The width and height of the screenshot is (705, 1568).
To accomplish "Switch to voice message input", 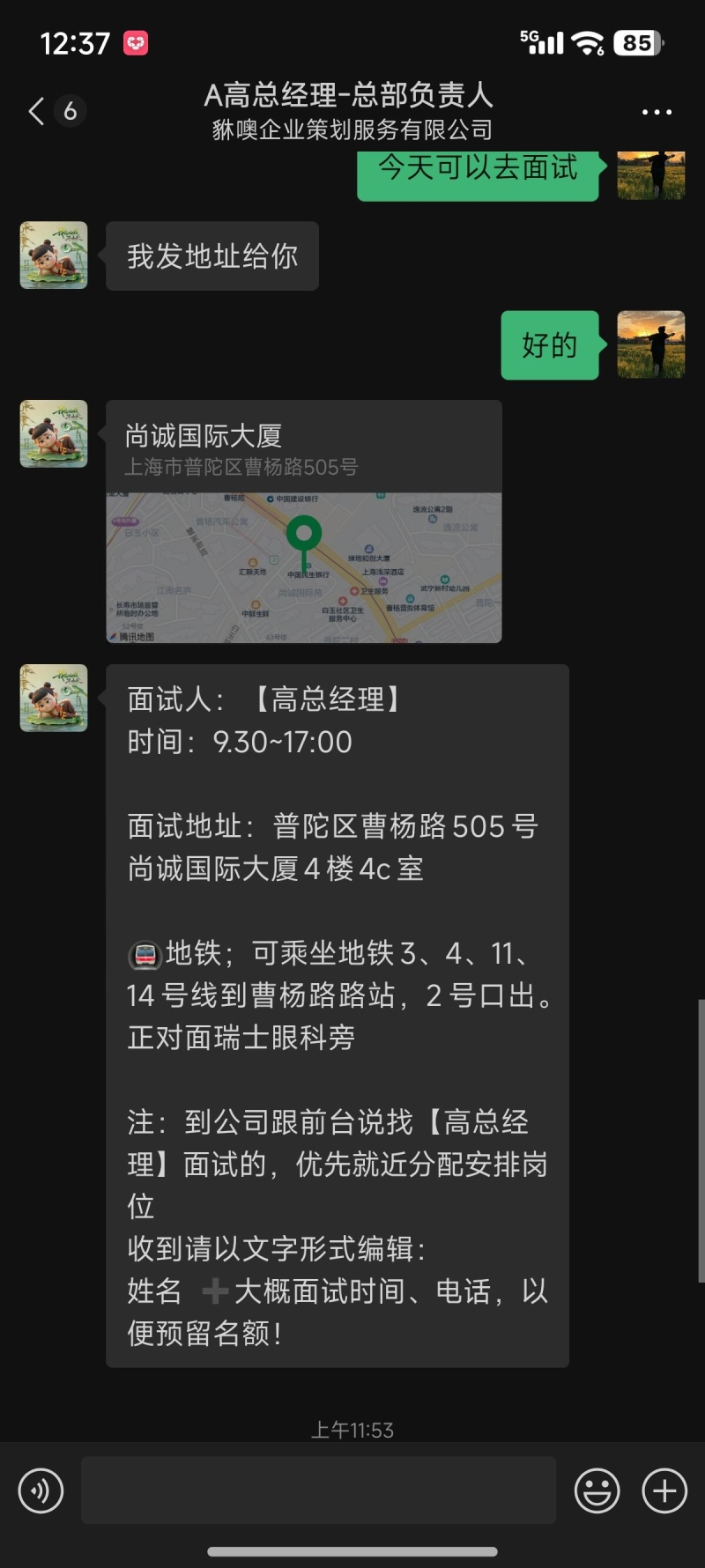I will tap(41, 1490).
